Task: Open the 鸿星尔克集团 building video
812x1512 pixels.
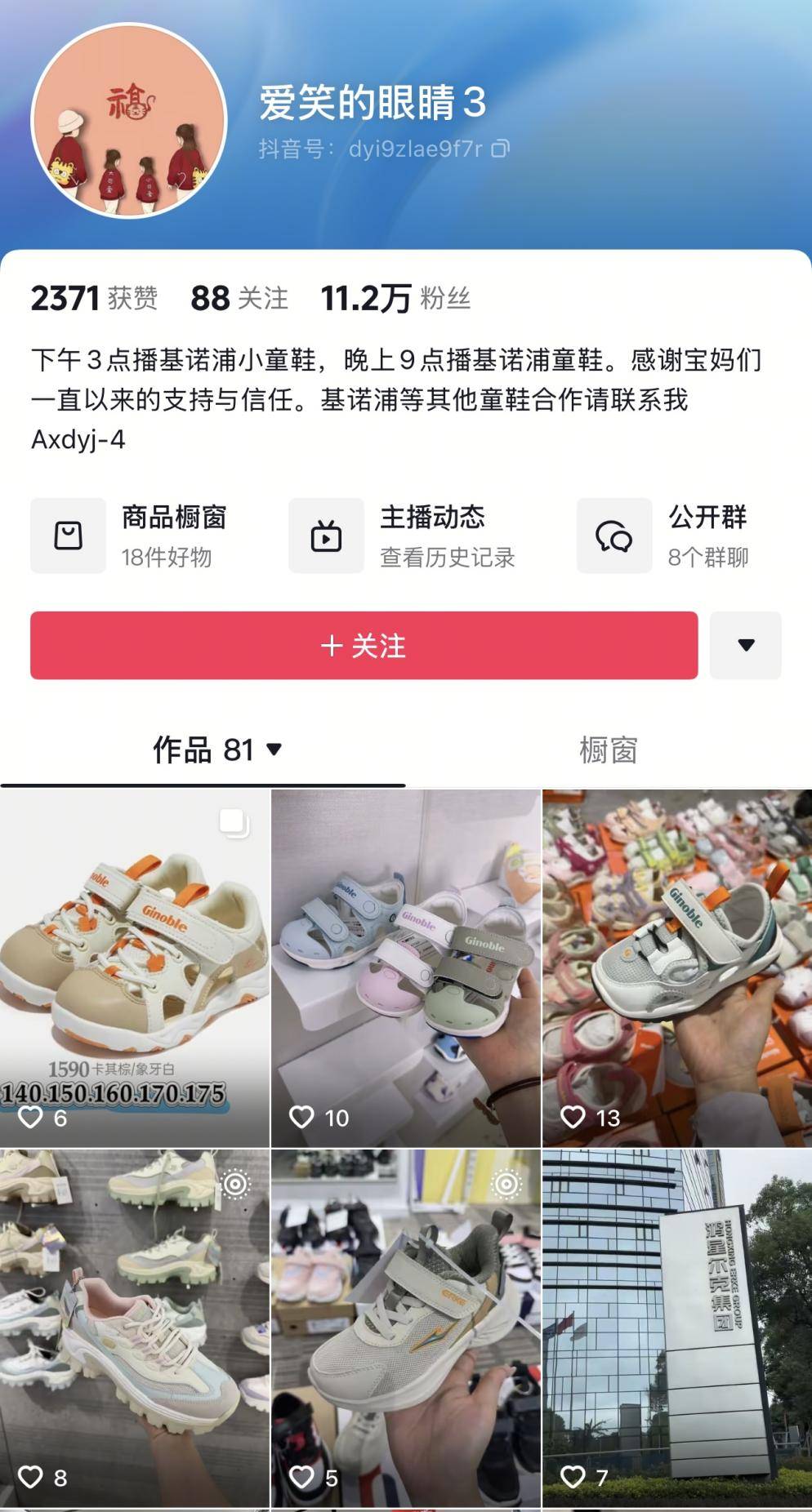Action: click(x=676, y=1327)
